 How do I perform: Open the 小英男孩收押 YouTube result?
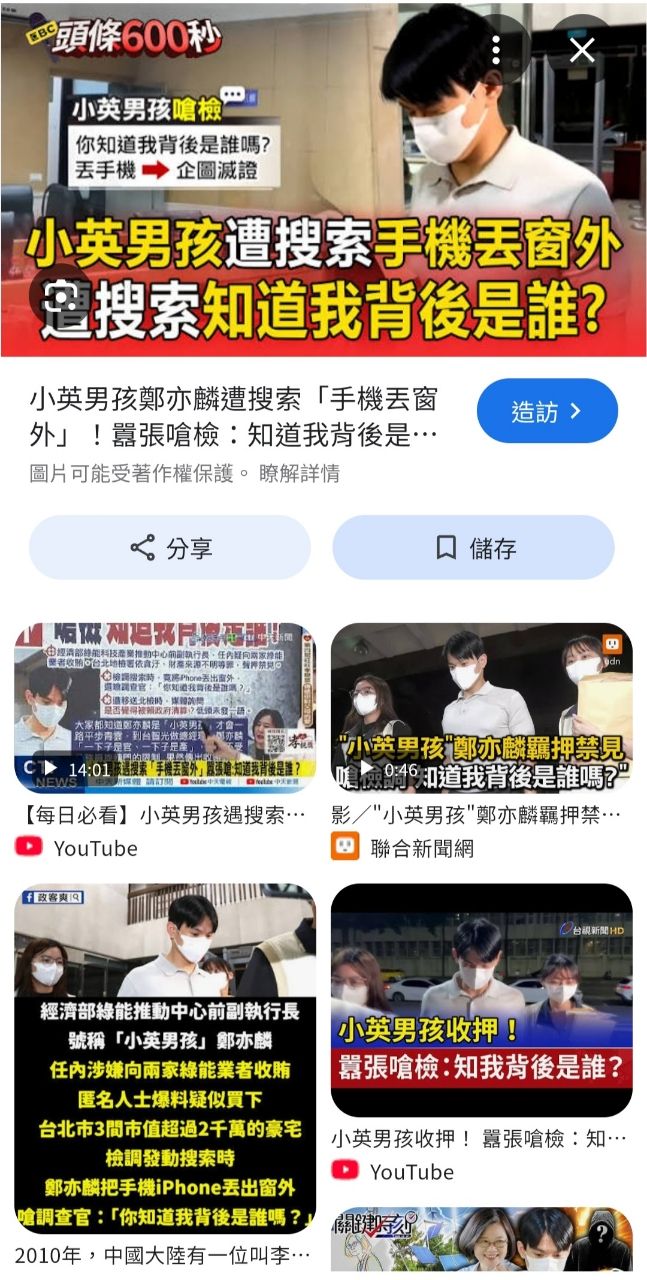(481, 1000)
